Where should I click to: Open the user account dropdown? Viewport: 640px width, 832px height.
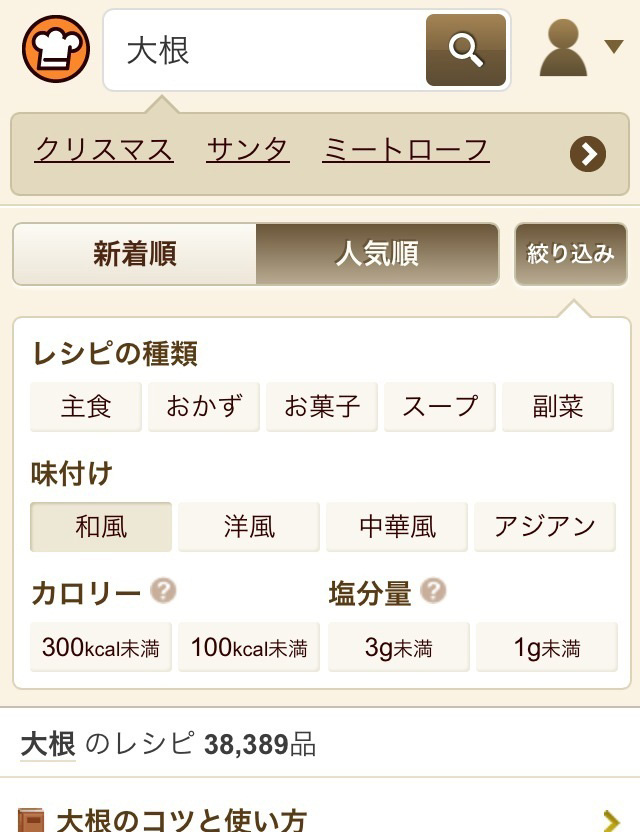(580, 49)
